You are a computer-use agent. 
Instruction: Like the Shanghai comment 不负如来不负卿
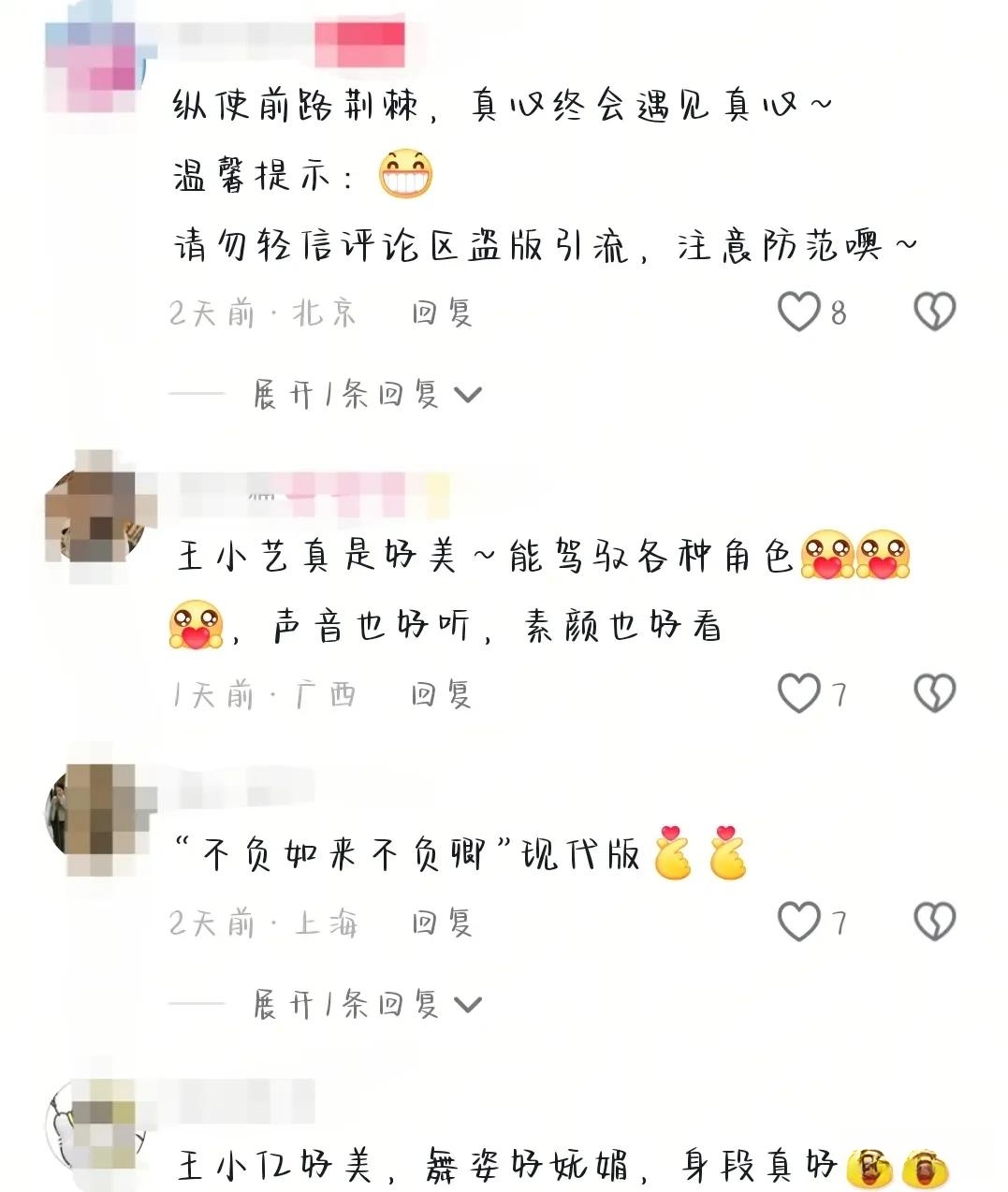point(798,923)
